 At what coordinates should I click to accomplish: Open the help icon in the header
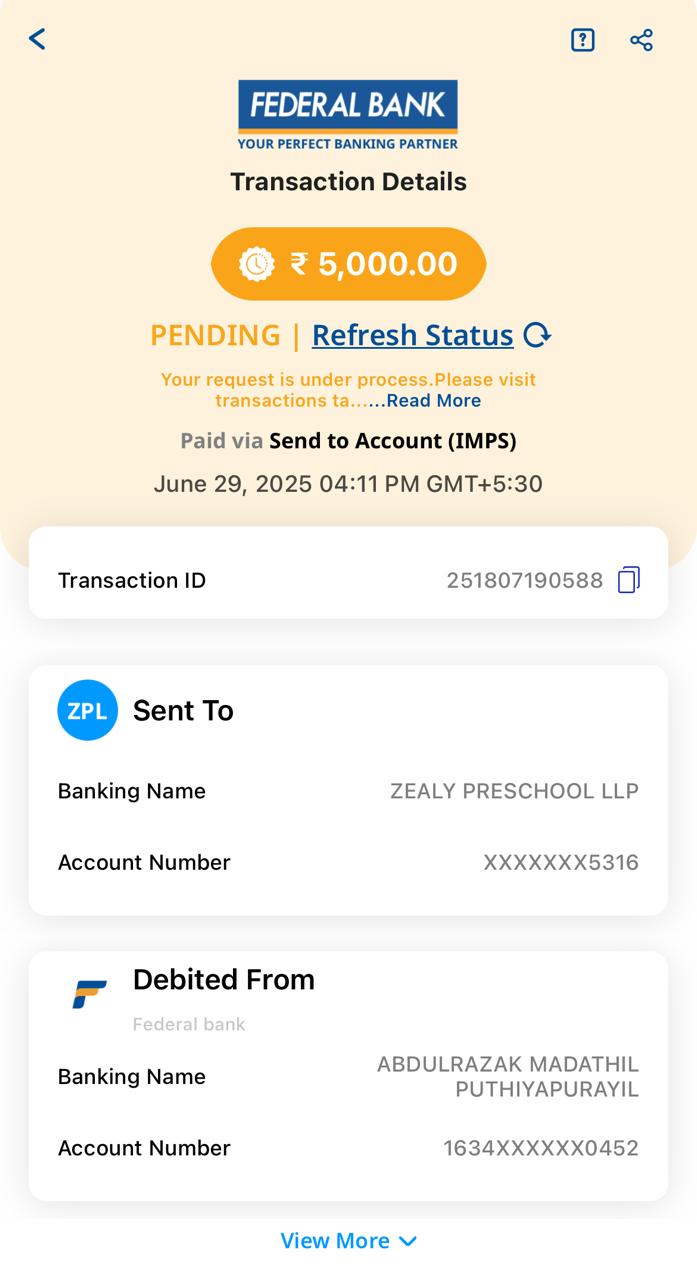coord(582,40)
